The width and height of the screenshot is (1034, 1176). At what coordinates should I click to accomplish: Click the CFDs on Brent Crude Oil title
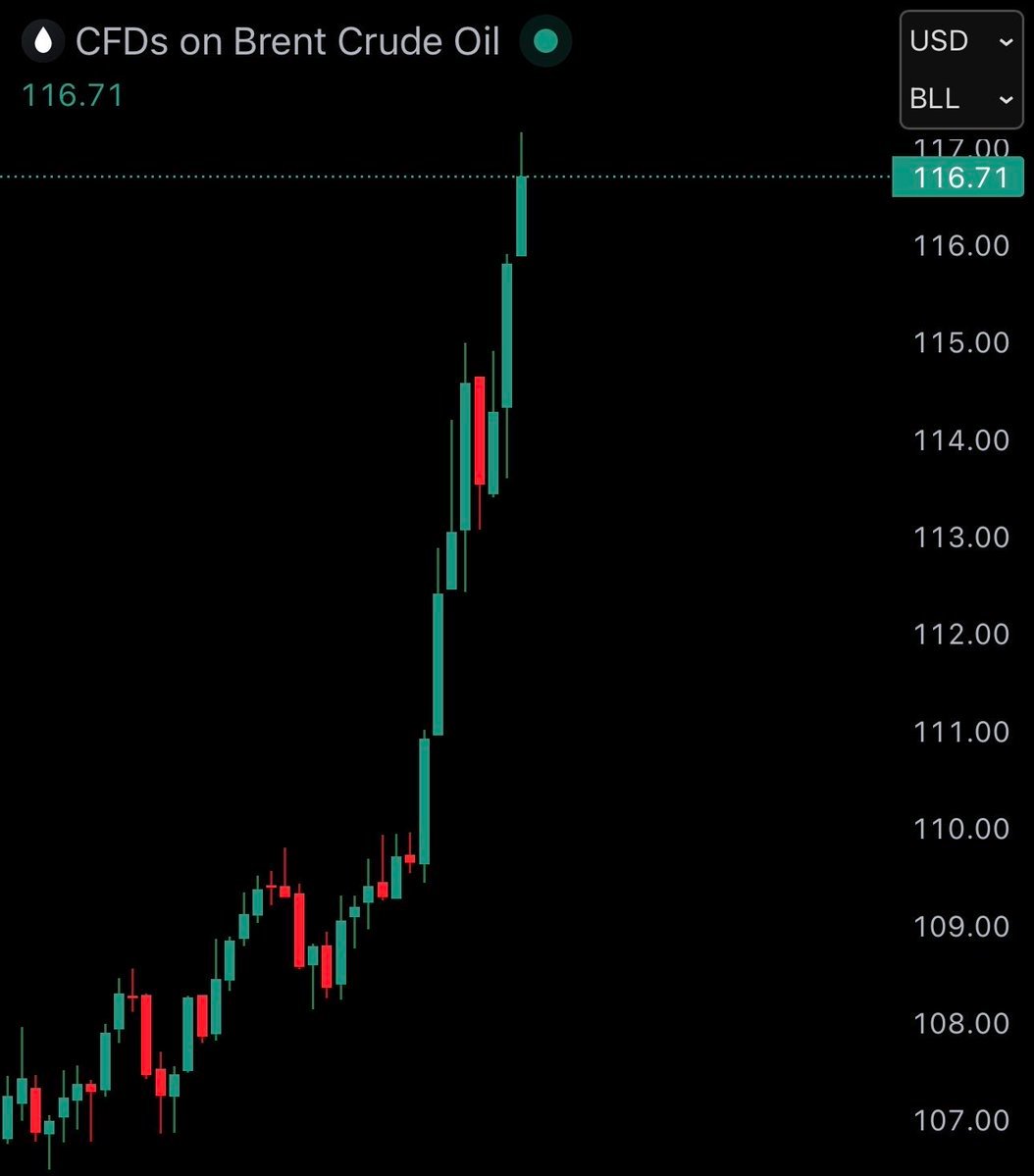(x=289, y=41)
